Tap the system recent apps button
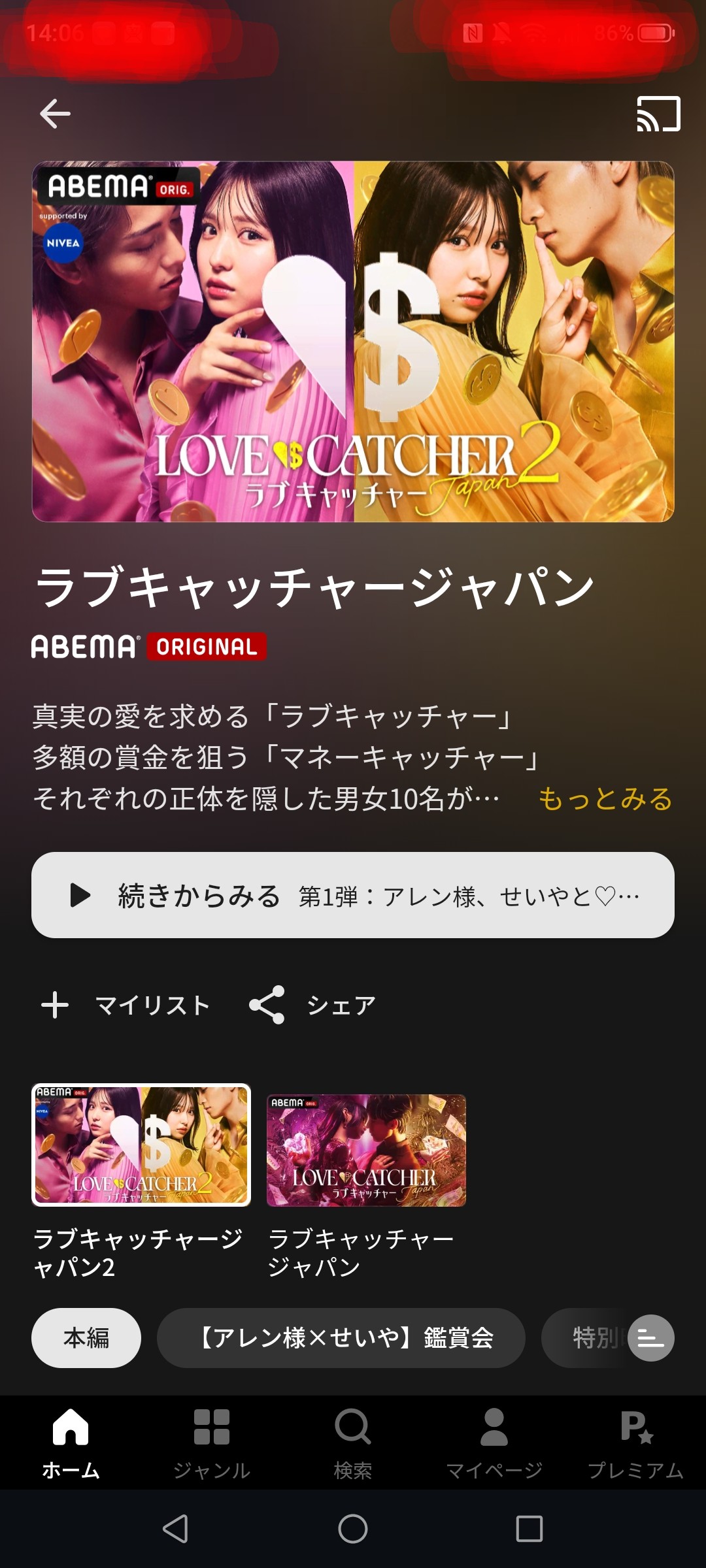706x1568 pixels. [x=529, y=1529]
